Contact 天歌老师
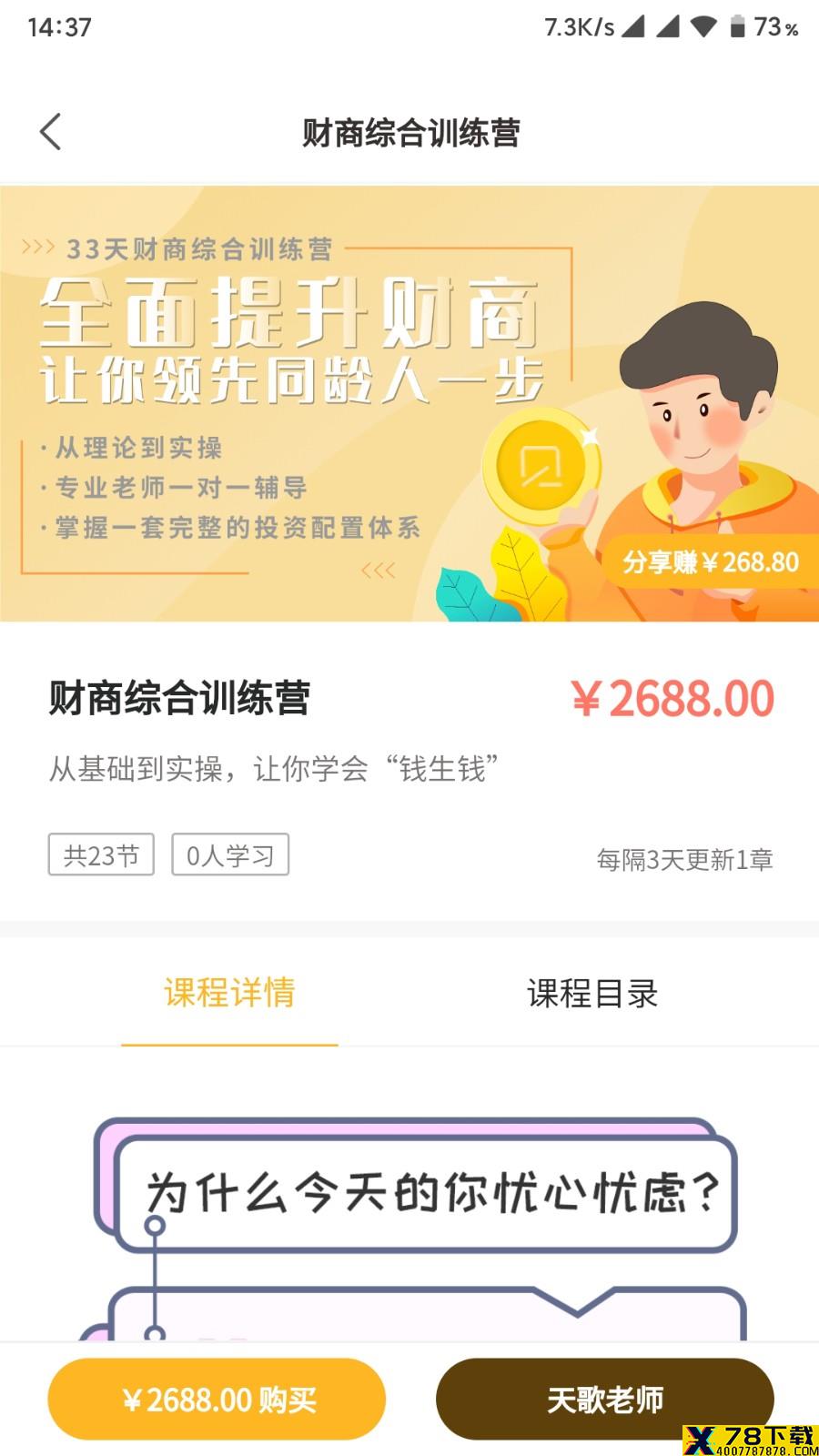 coord(605,1400)
